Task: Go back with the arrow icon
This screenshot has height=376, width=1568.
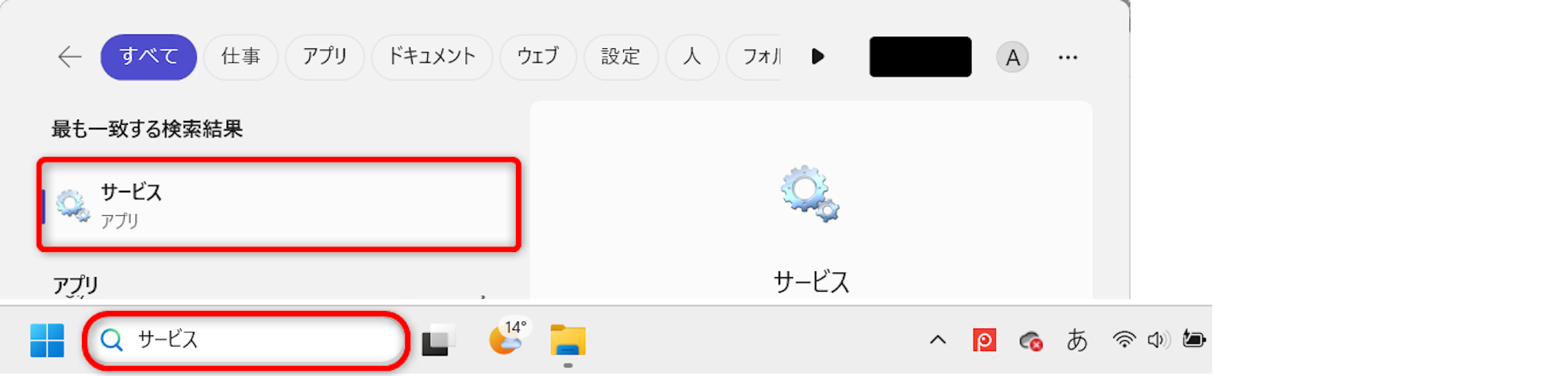Action: (70, 57)
